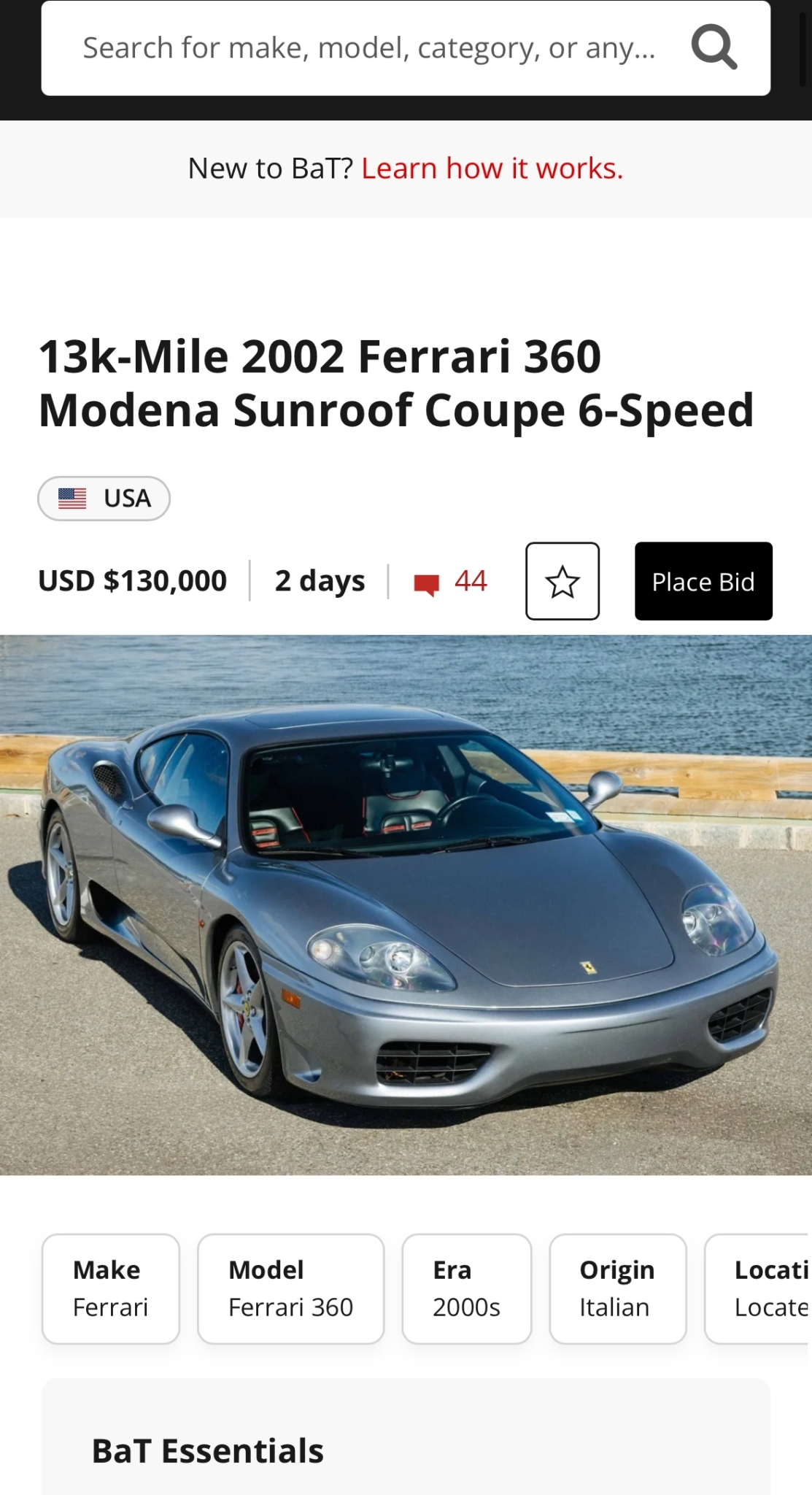Place a bid on the Ferrari
This screenshot has height=1495, width=812.
703,582
